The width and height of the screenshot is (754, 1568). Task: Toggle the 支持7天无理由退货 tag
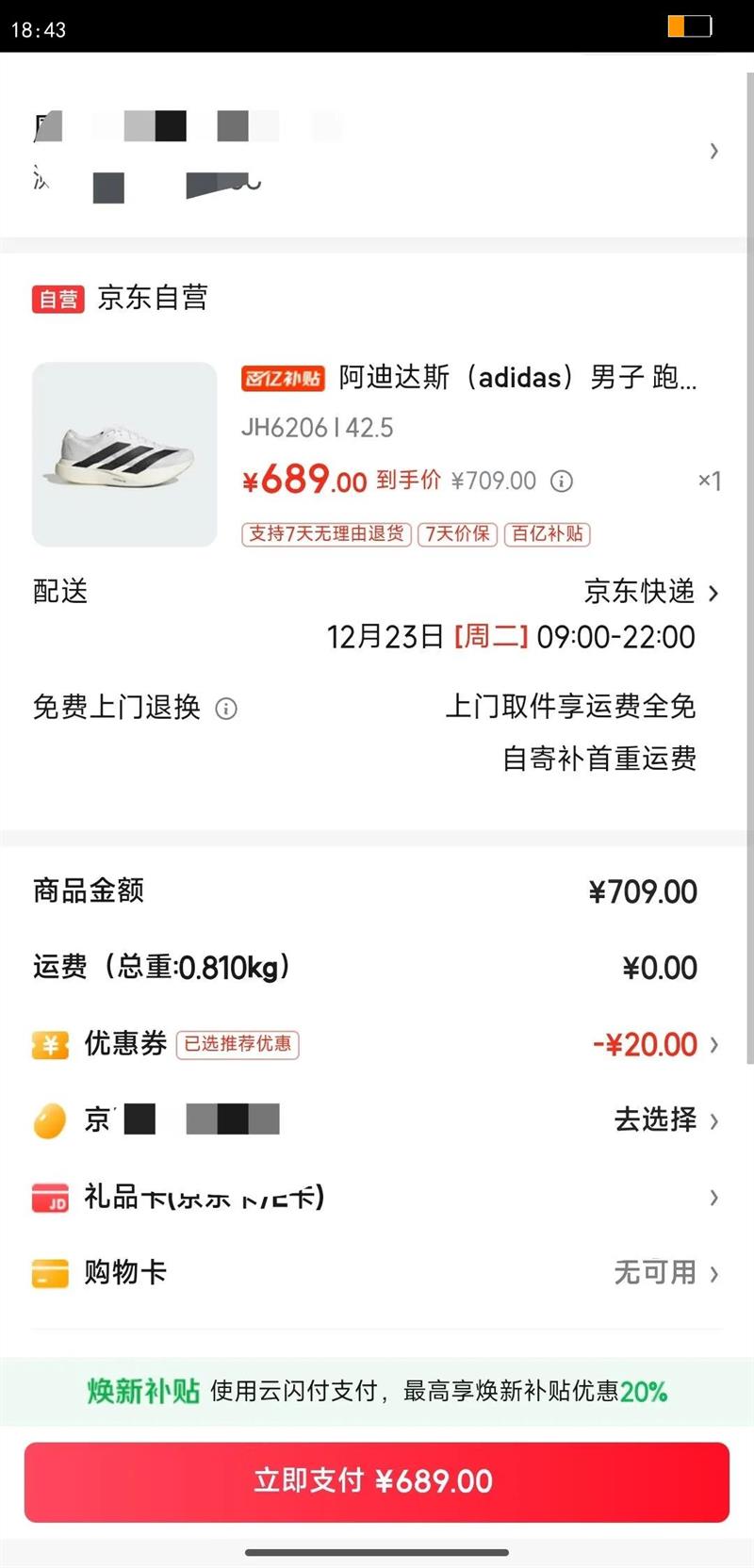[x=325, y=534]
